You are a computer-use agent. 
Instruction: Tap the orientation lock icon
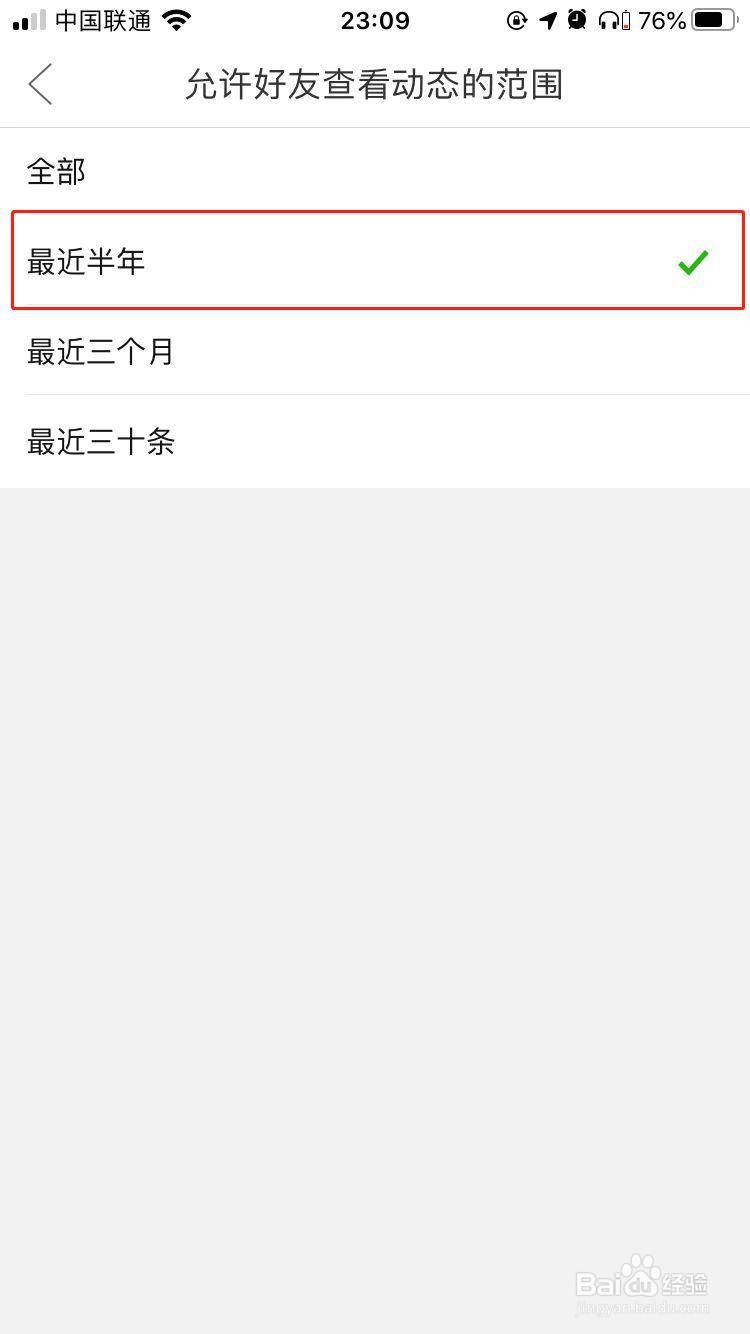517,20
